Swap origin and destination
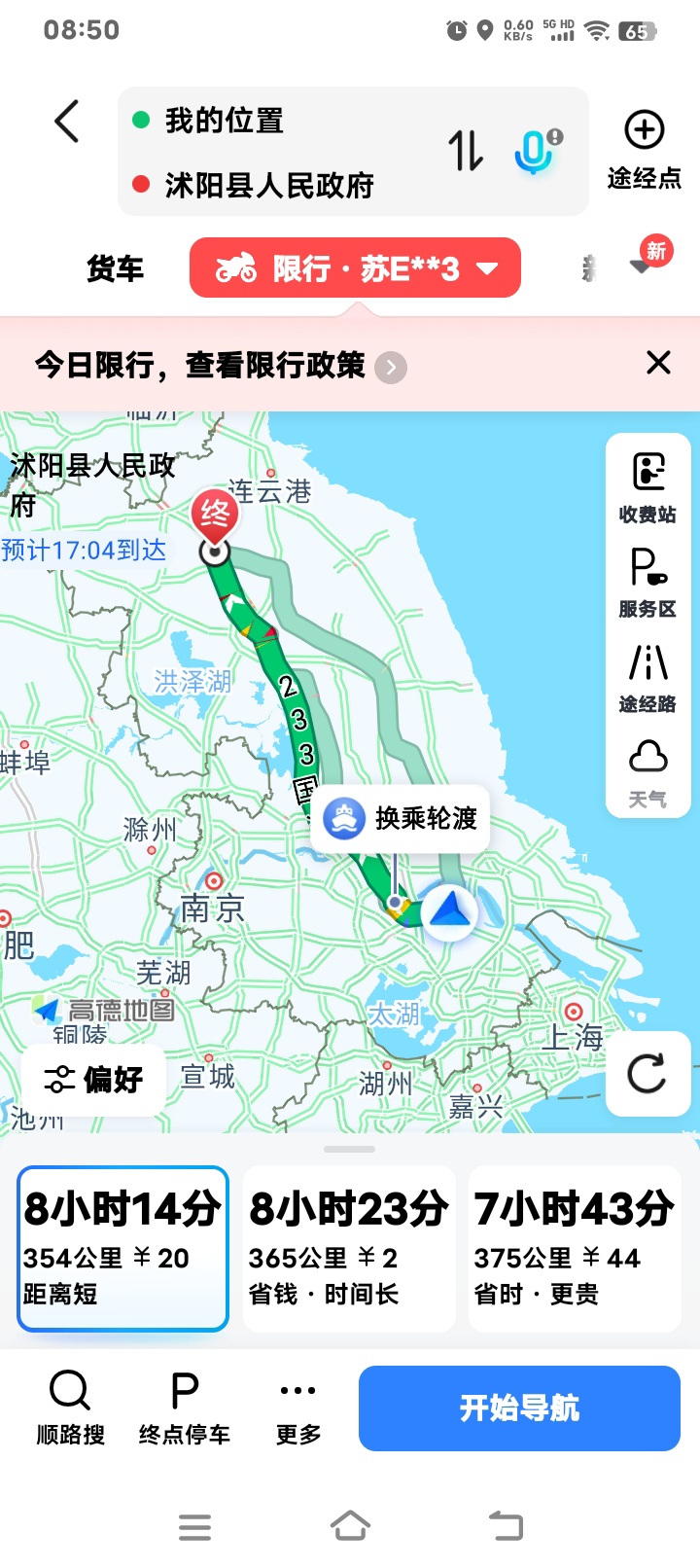Viewport: 700px width, 1568px height. pos(466,151)
